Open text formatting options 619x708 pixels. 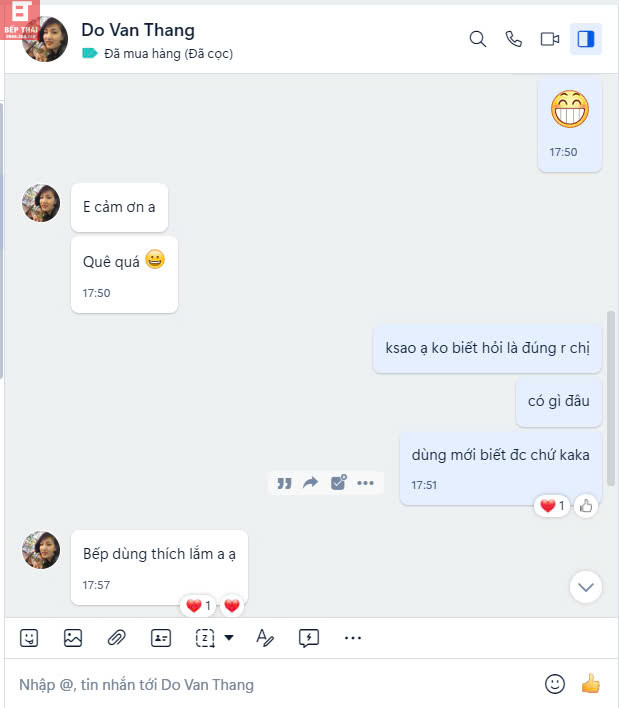coord(264,637)
